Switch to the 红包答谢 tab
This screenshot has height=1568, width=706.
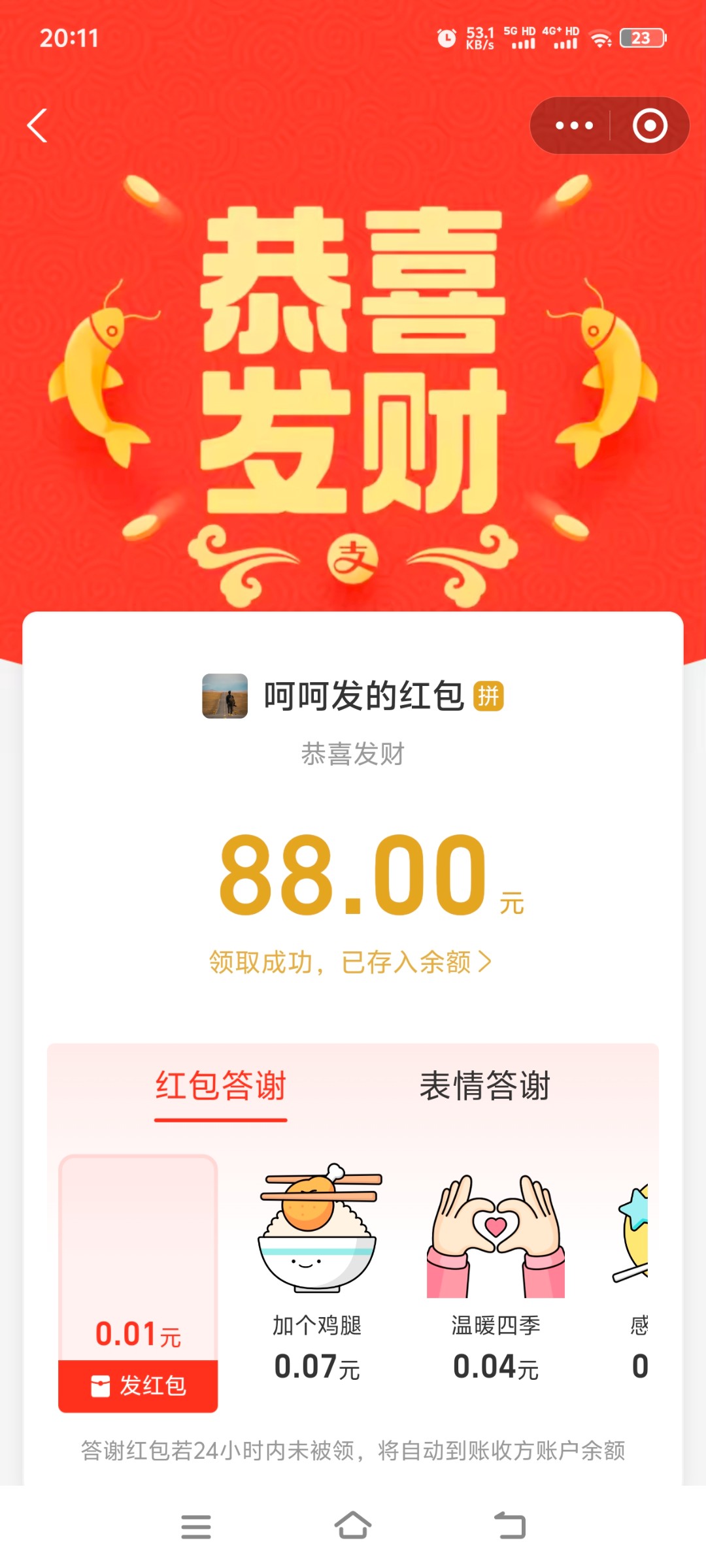tap(221, 1086)
